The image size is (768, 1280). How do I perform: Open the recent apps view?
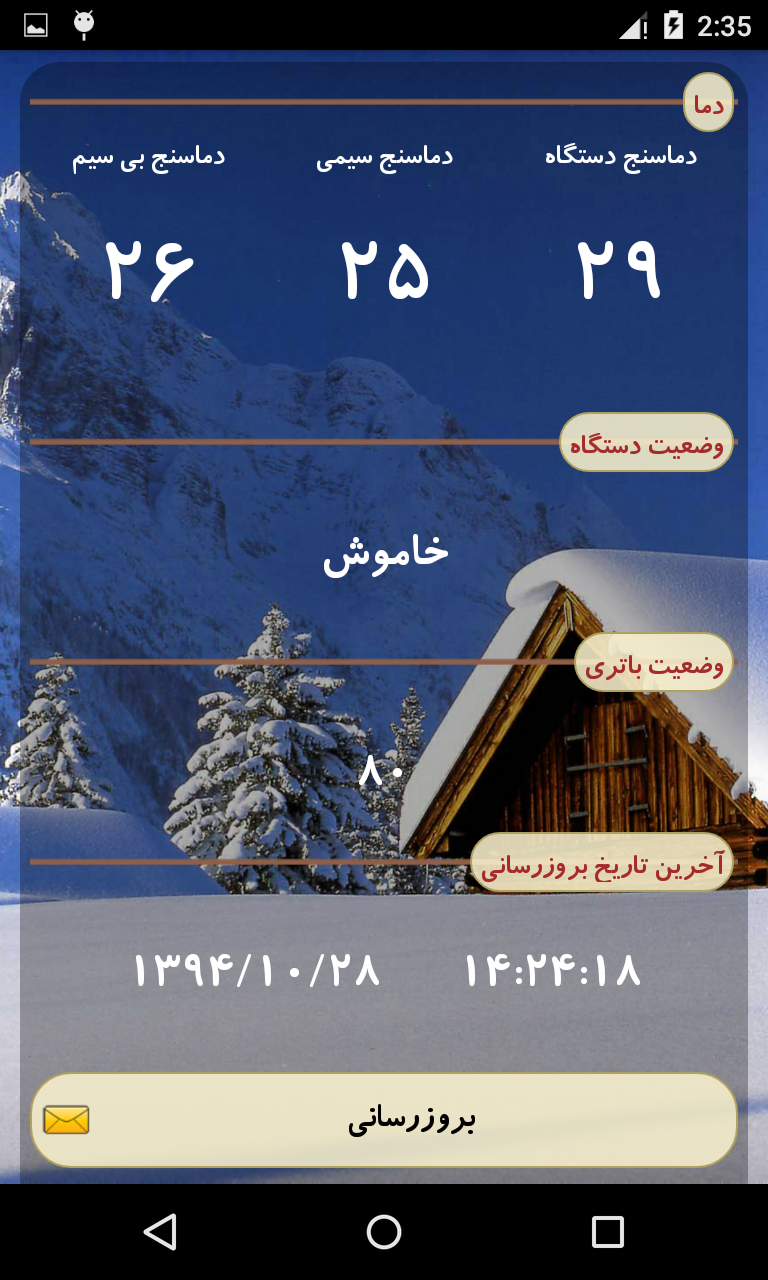point(607,1232)
